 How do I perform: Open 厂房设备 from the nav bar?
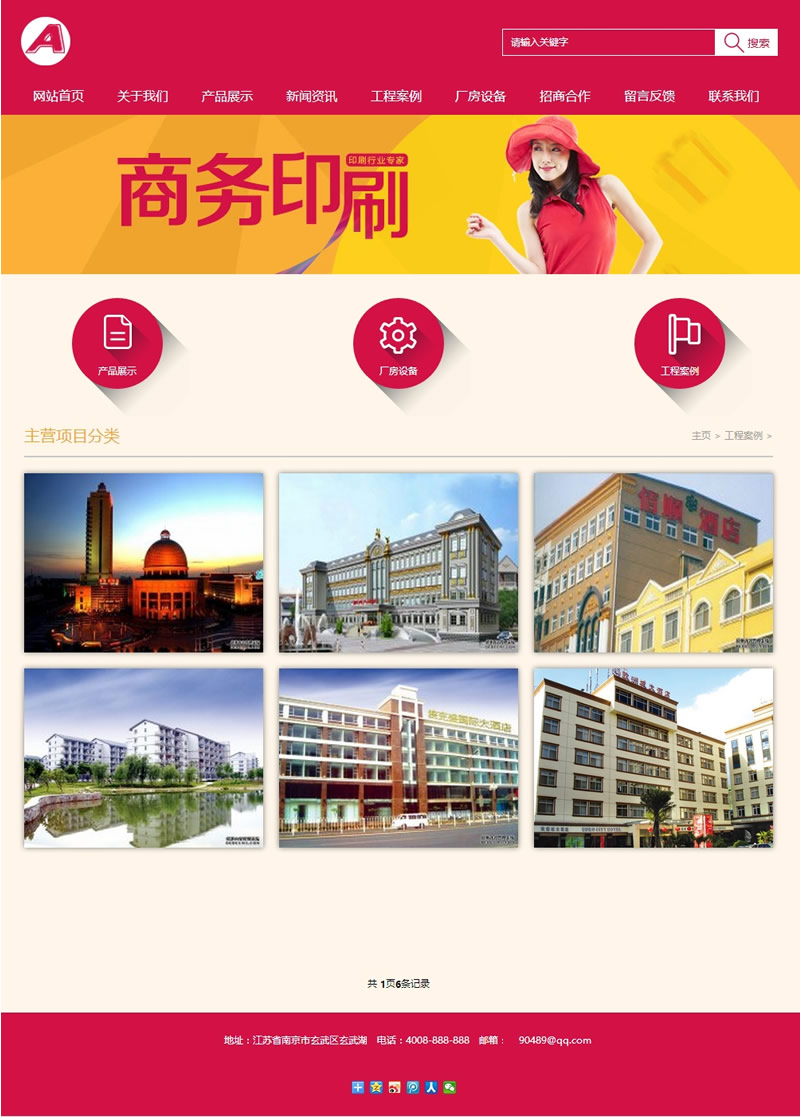coord(480,97)
